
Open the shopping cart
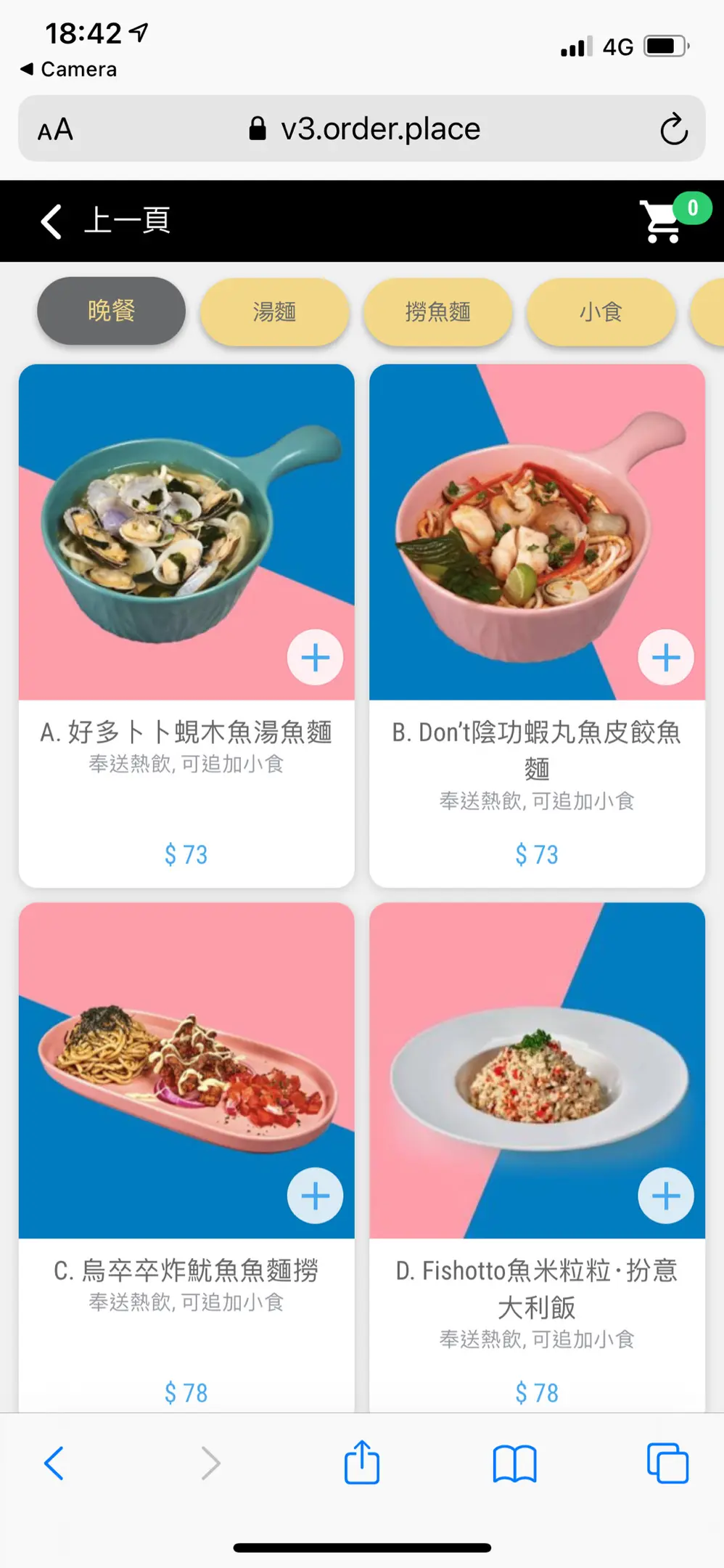tap(663, 221)
